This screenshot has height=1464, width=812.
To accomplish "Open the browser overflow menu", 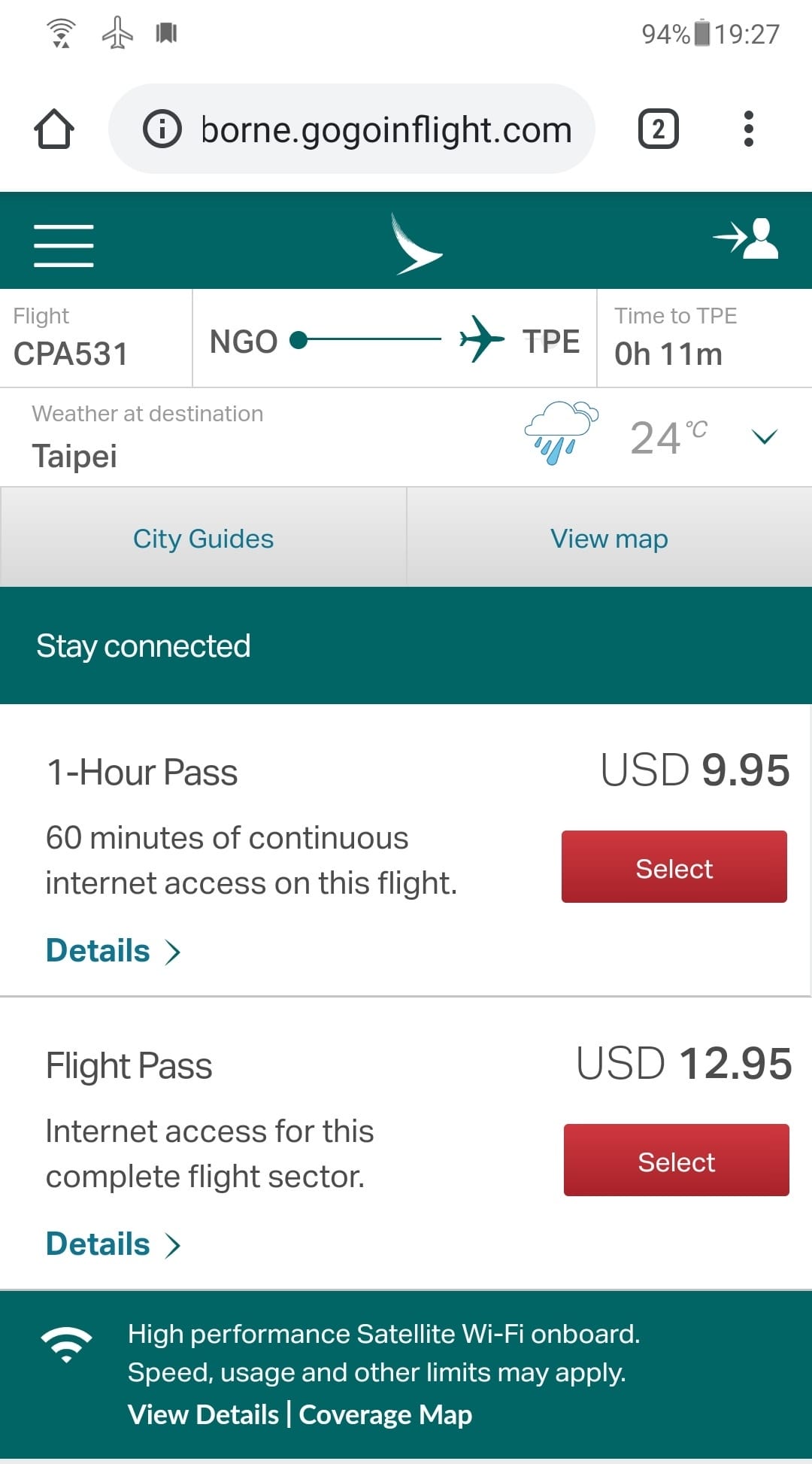I will (747, 129).
